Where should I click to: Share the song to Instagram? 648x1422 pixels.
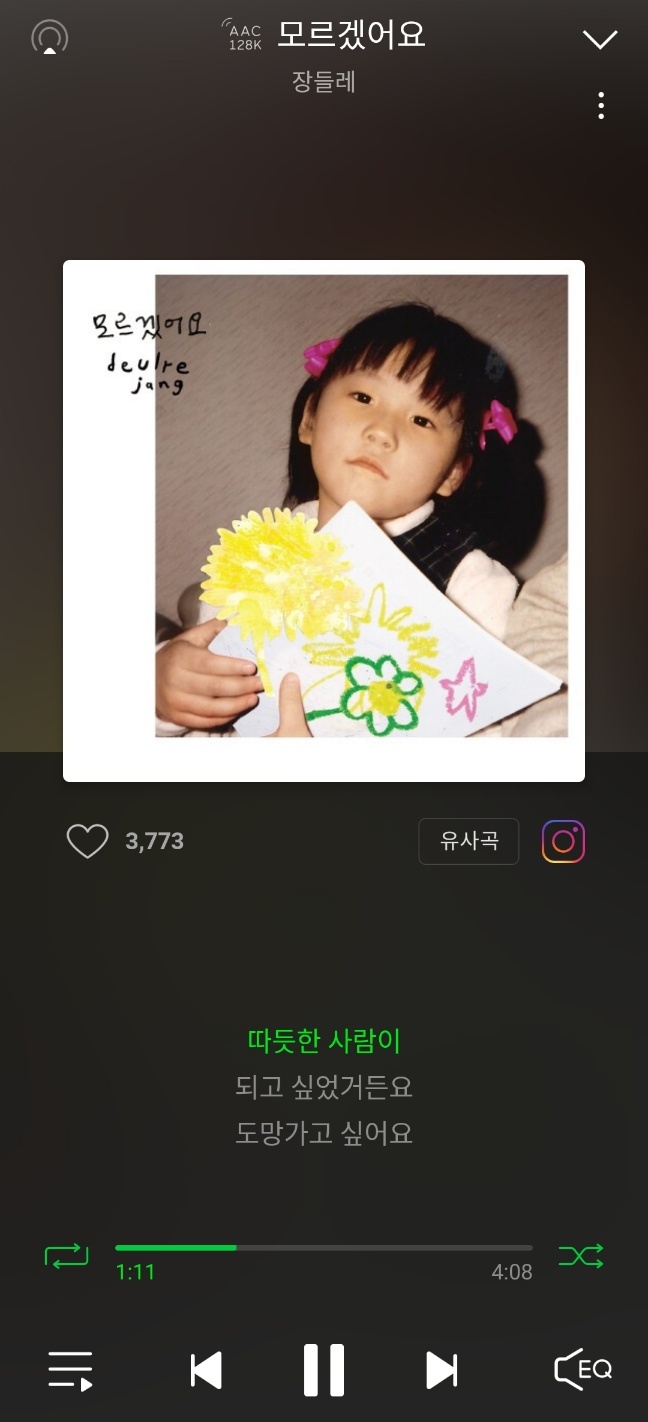coord(563,841)
